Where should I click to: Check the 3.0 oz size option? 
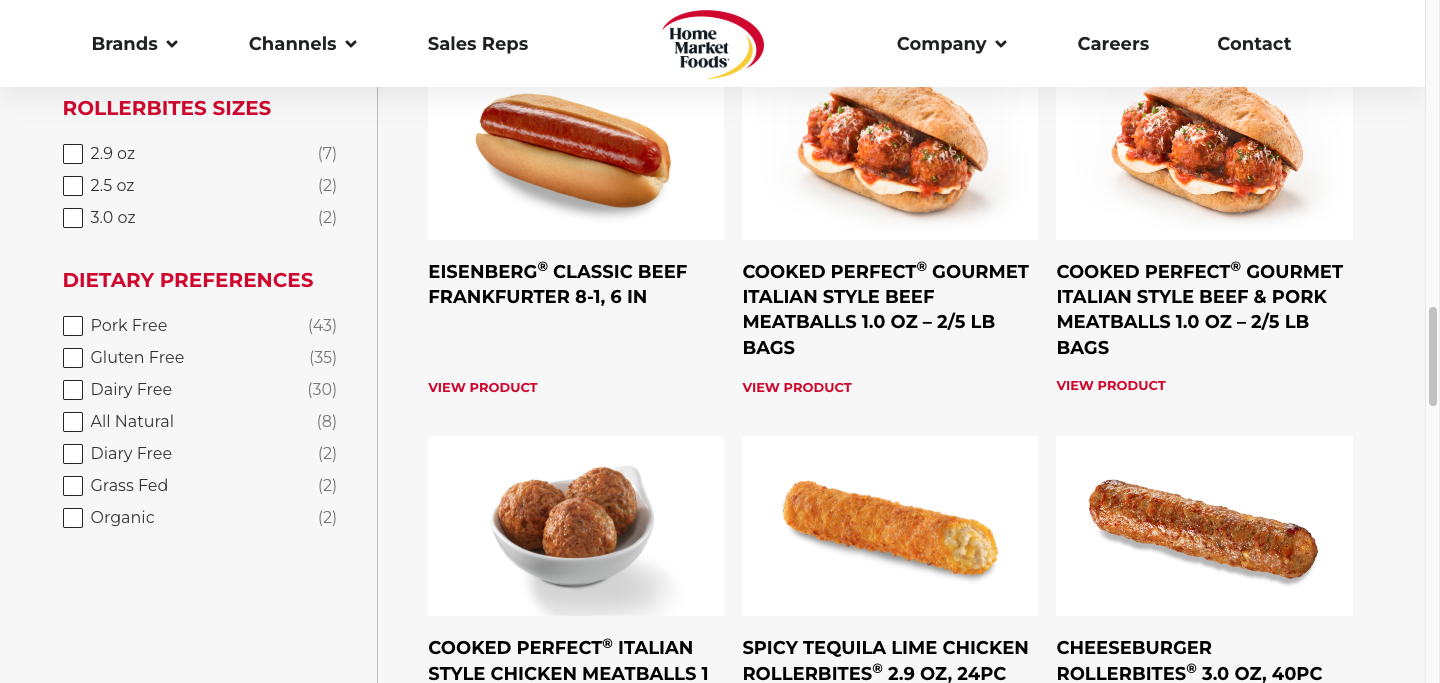(x=73, y=218)
